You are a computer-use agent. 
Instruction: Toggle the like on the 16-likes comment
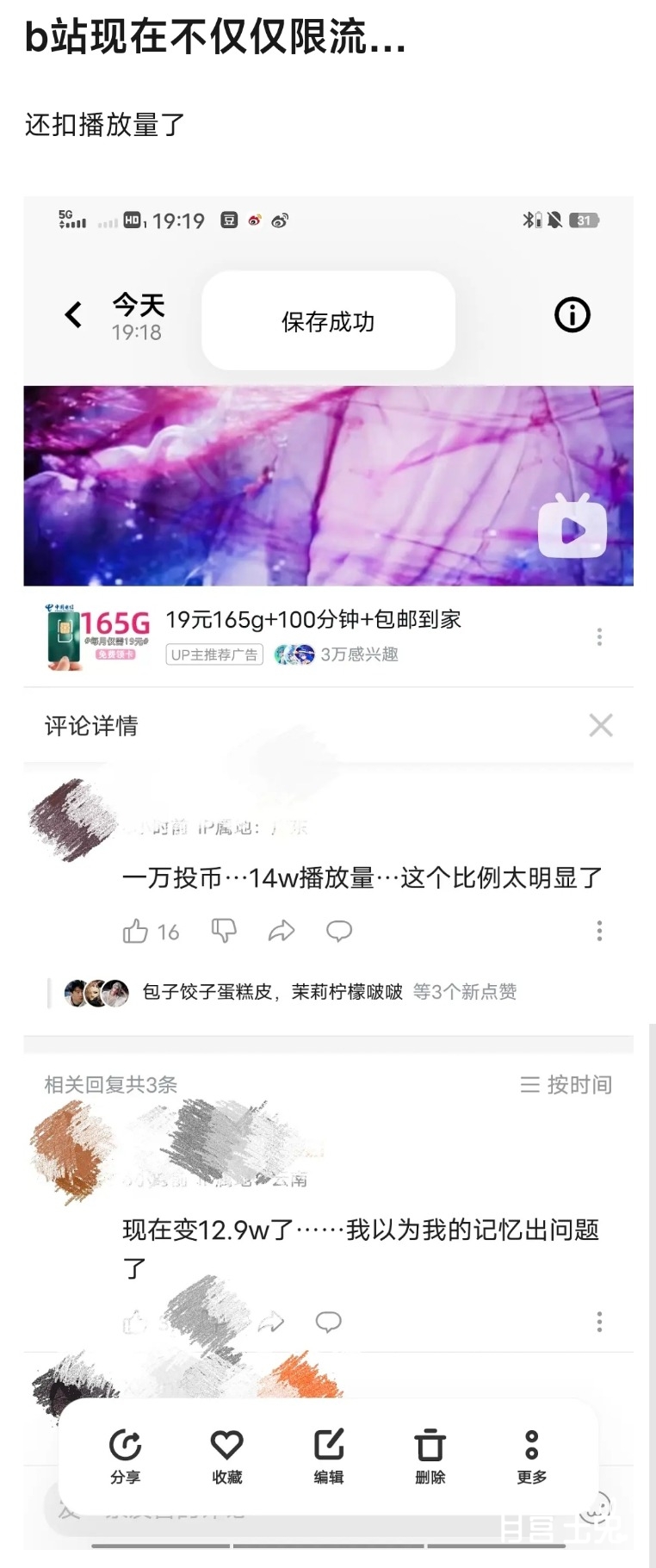[136, 931]
